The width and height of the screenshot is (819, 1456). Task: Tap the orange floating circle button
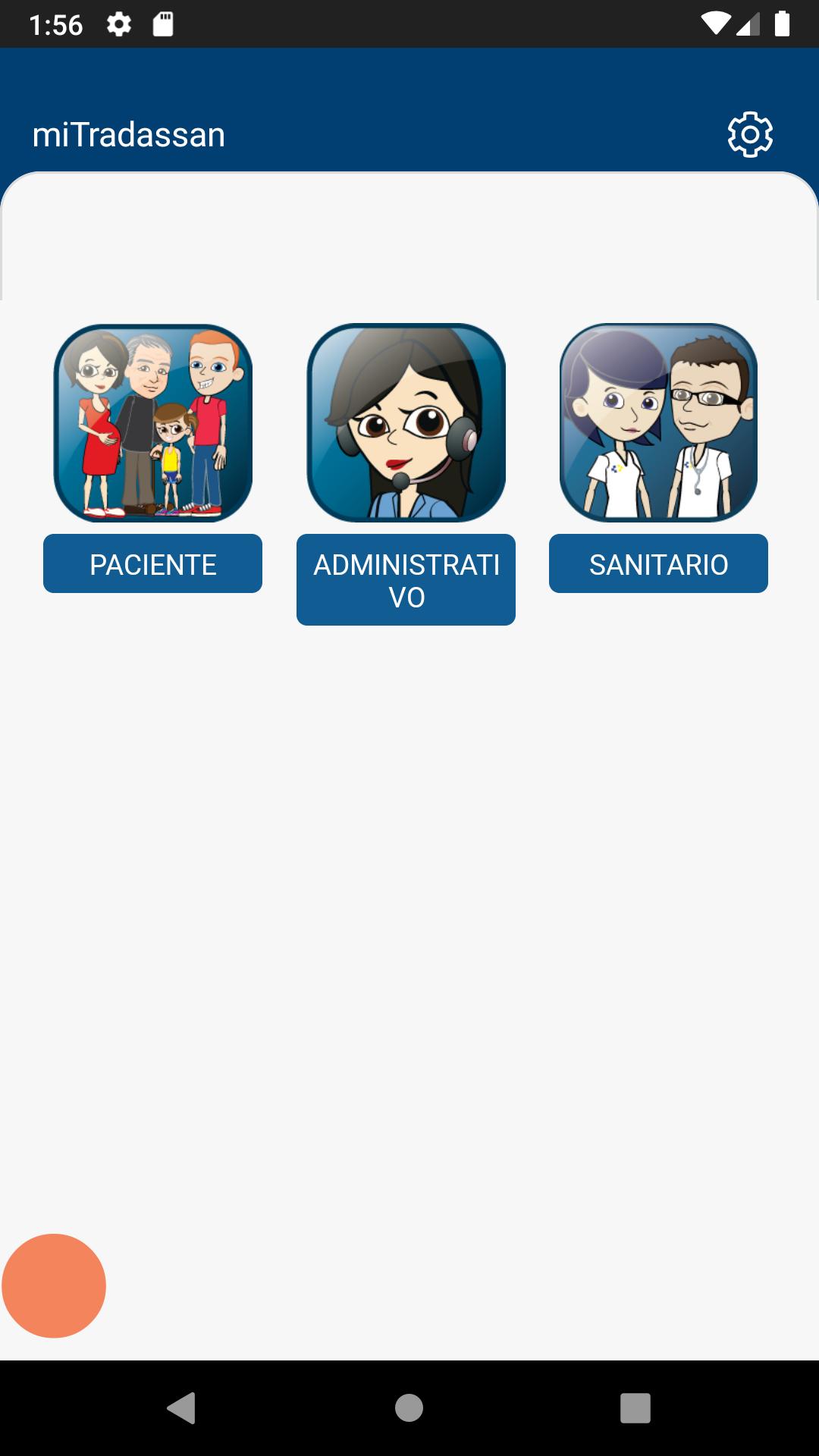54,1286
